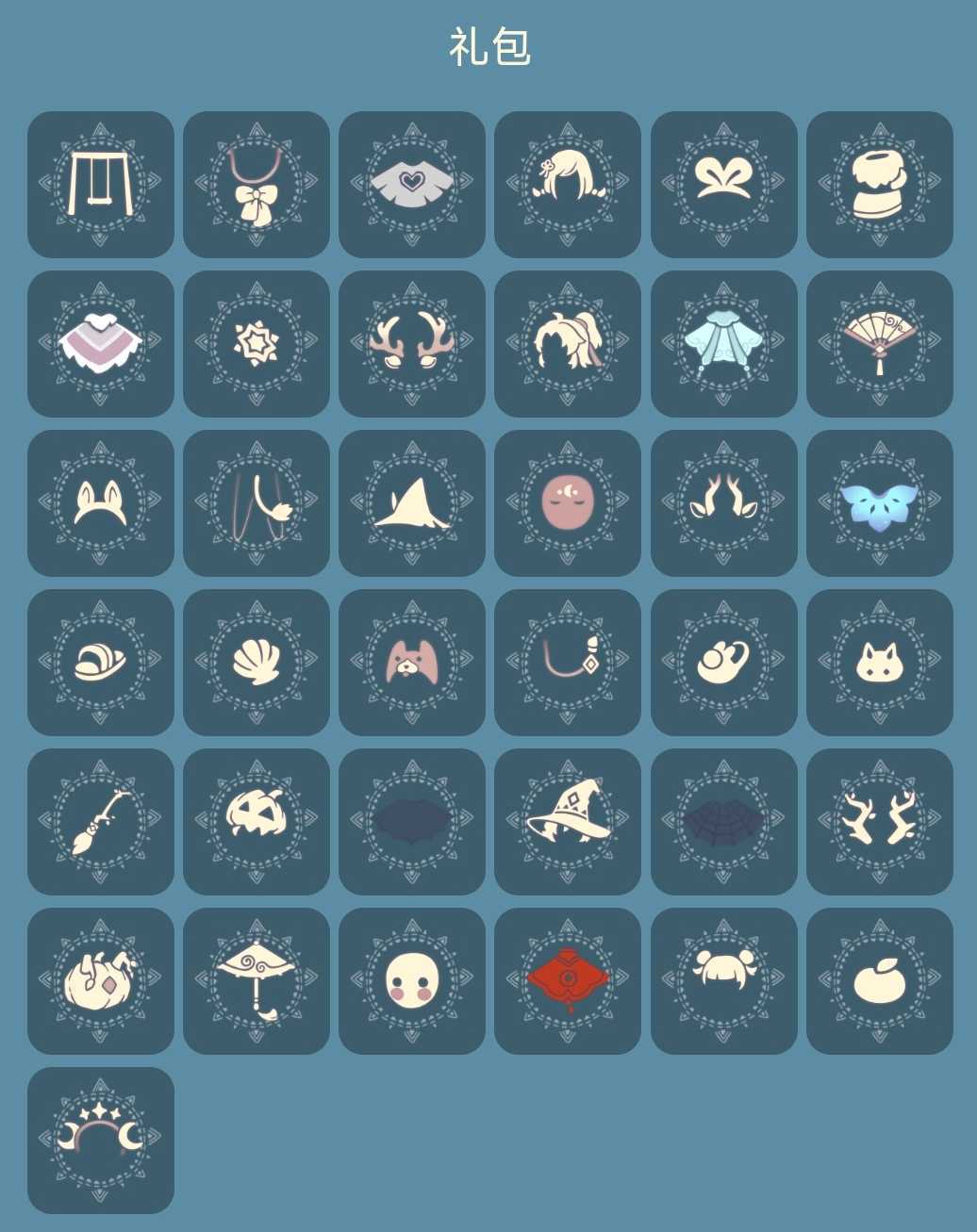Tap the red cape tile
The width and height of the screenshot is (977, 1232).
click(x=568, y=980)
